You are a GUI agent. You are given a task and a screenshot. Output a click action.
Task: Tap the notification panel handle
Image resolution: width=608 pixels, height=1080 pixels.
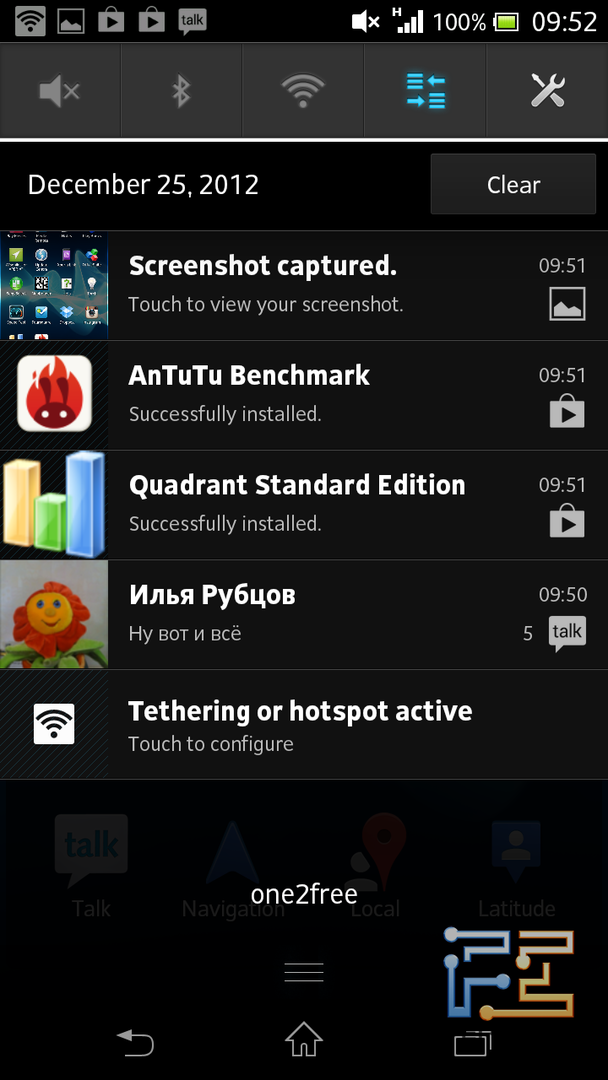point(304,971)
